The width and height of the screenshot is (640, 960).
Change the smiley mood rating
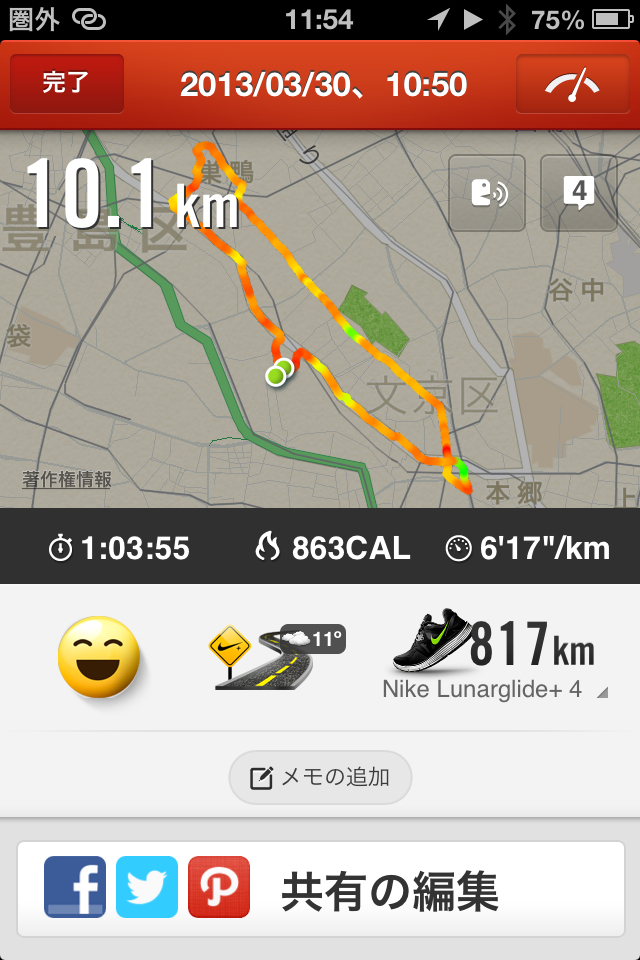98,657
